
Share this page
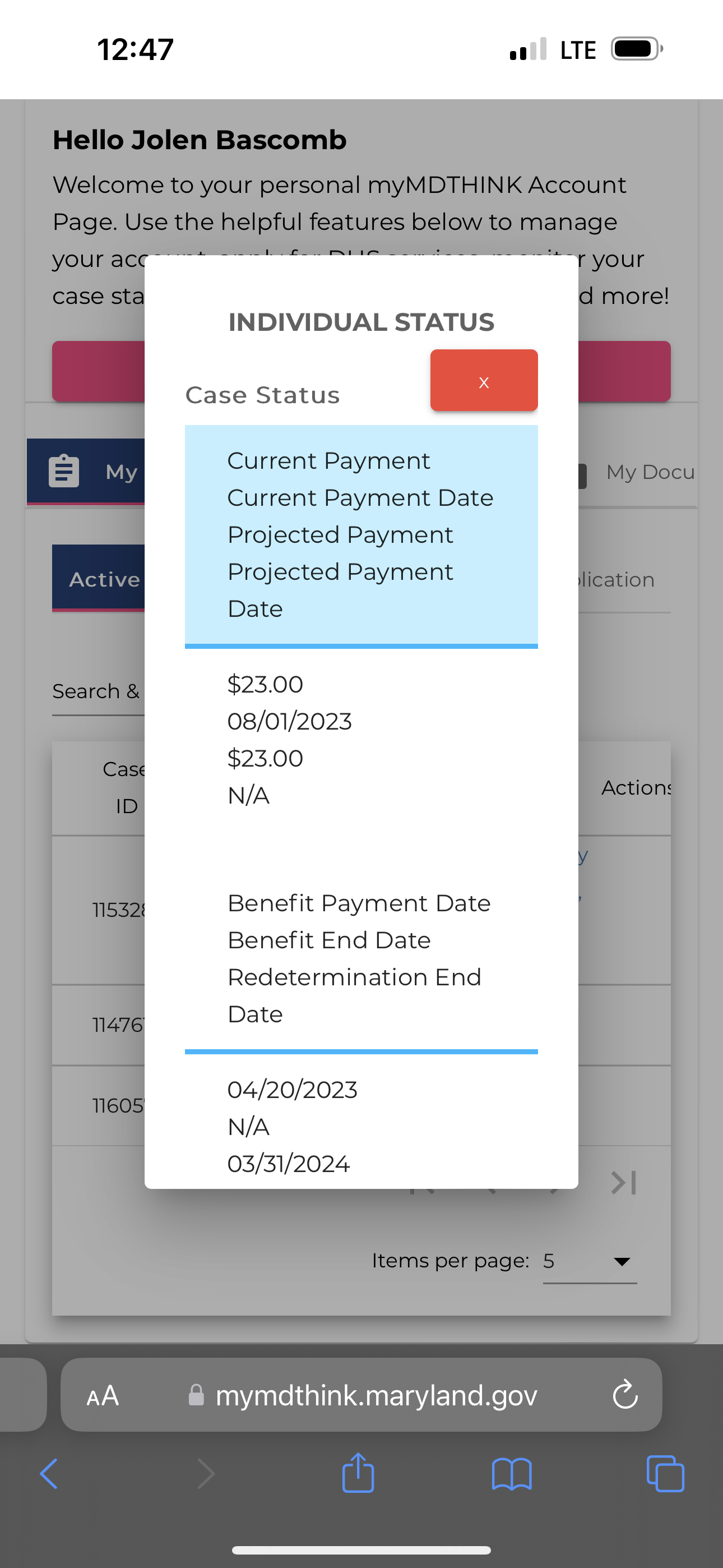point(358,1473)
